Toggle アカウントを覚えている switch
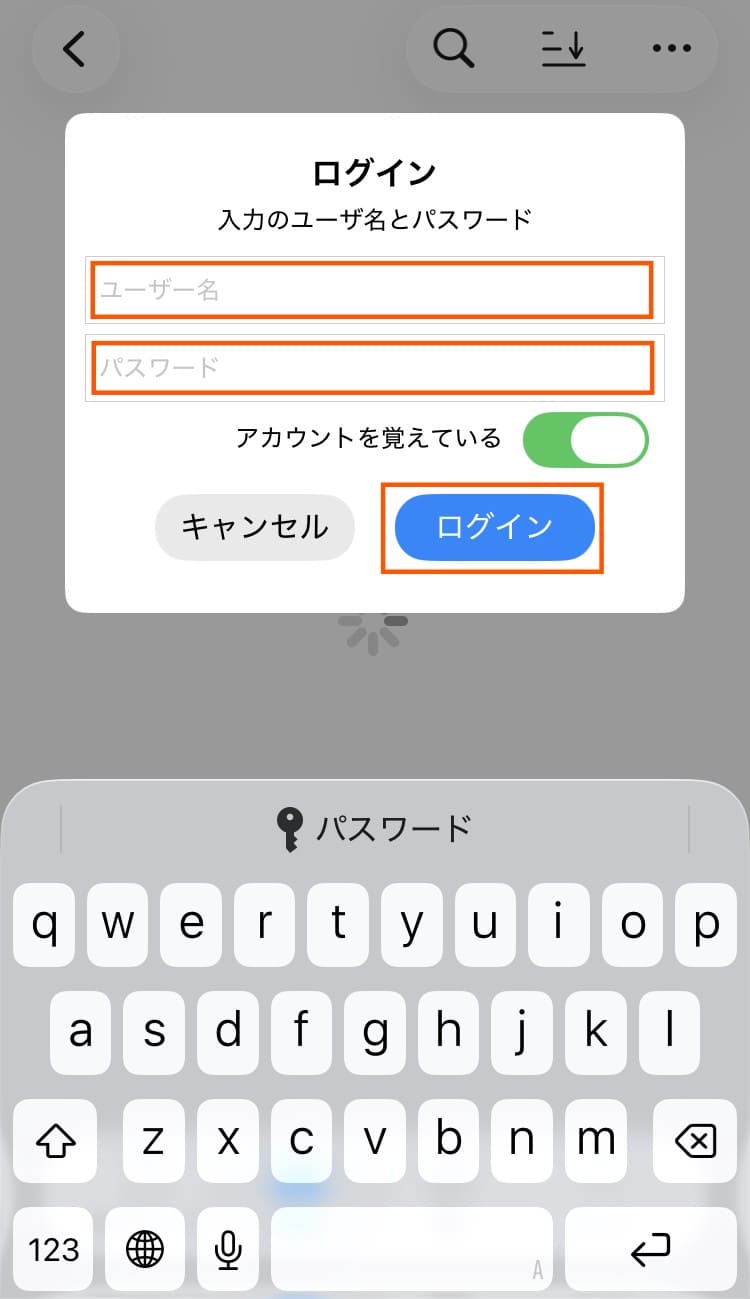This screenshot has width=750, height=1299. point(586,440)
